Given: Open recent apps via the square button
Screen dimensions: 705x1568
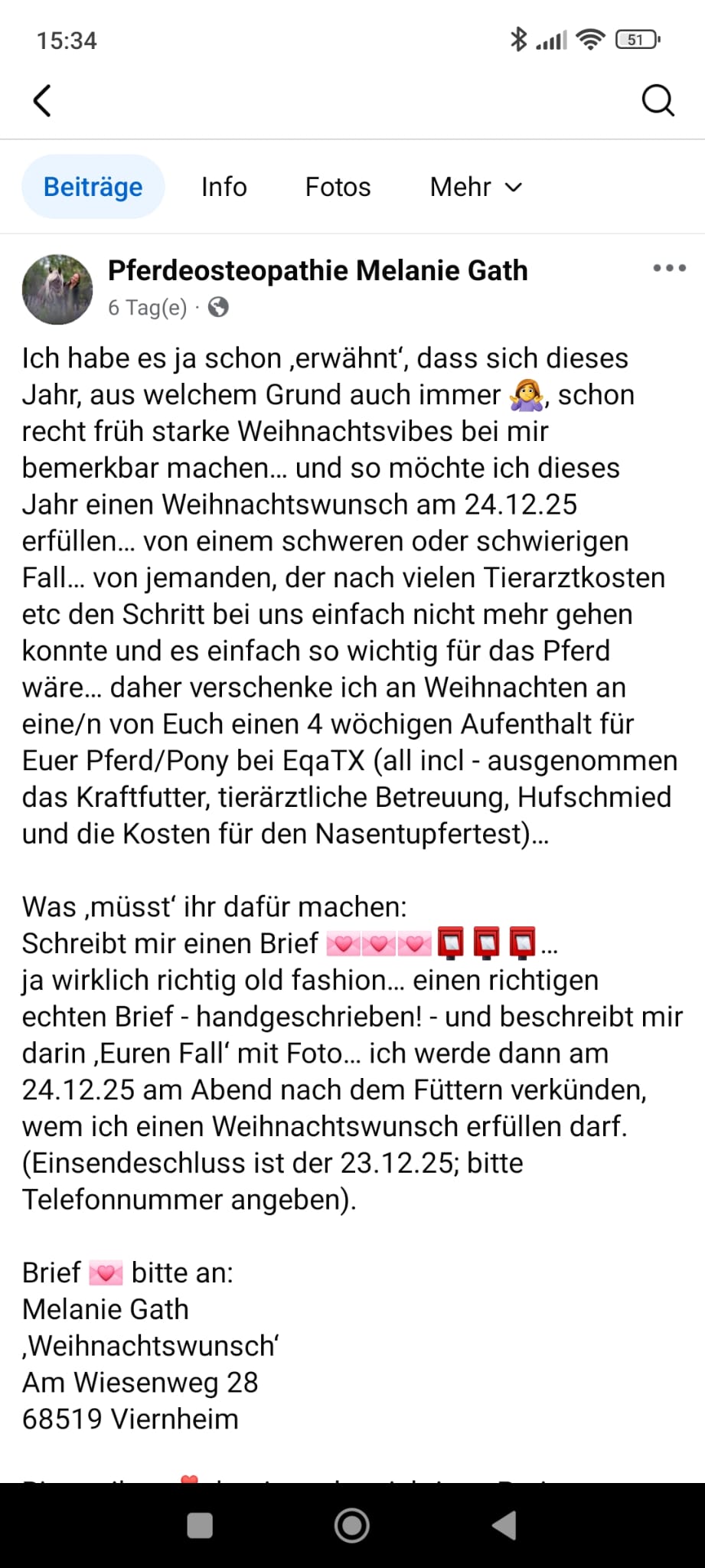Looking at the screenshot, I should (200, 1525).
